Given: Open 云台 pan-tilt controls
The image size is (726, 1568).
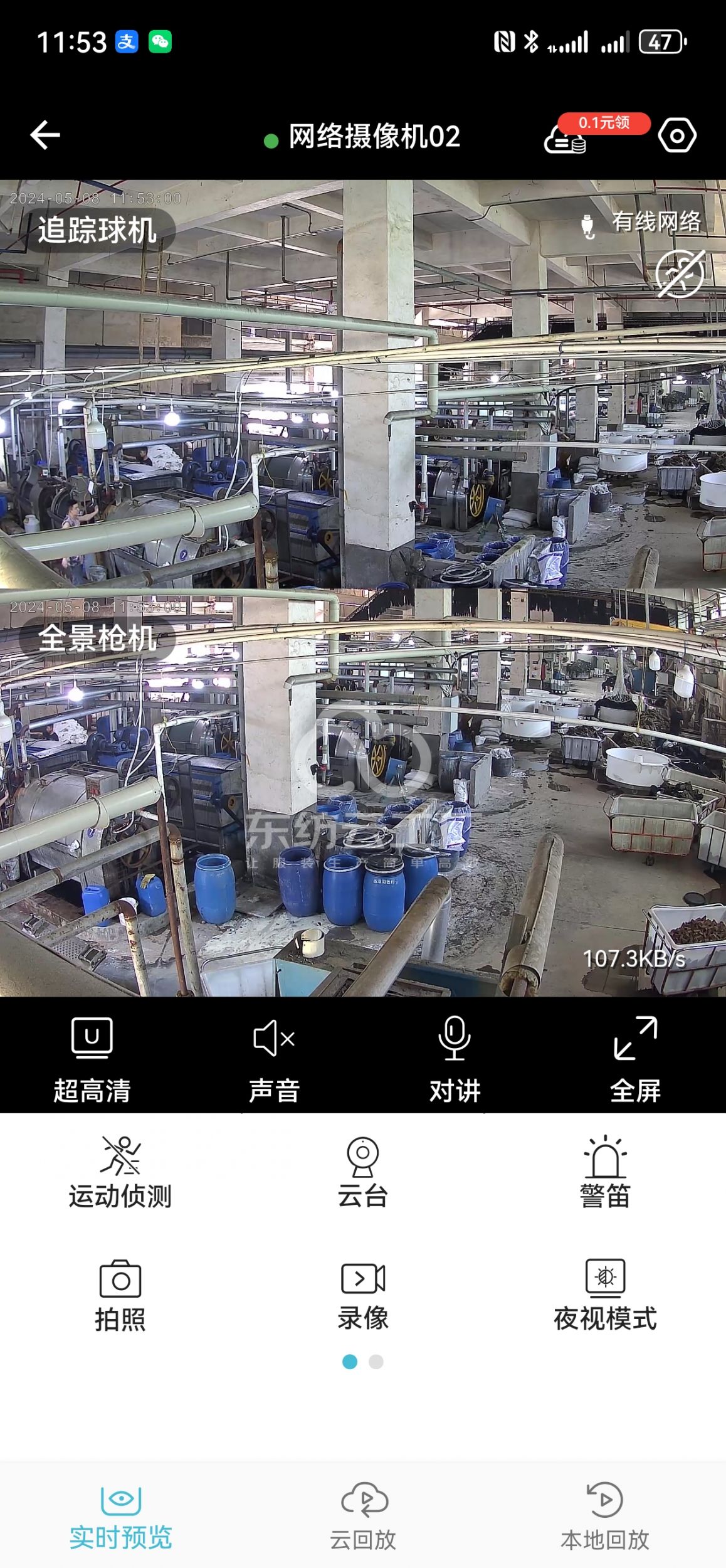Looking at the screenshot, I should (x=363, y=1173).
